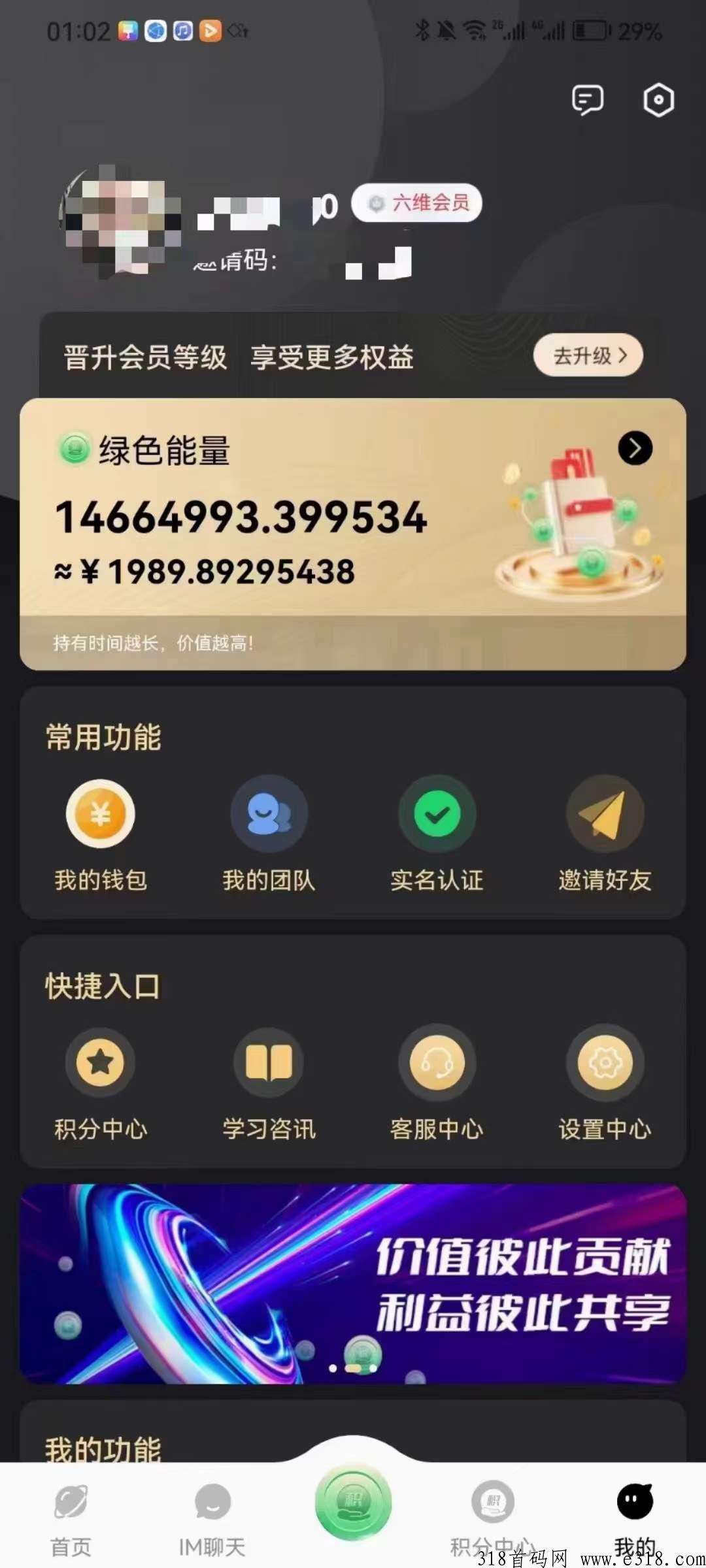
Task: Open the hexagon settings icon
Action: pos(658,100)
